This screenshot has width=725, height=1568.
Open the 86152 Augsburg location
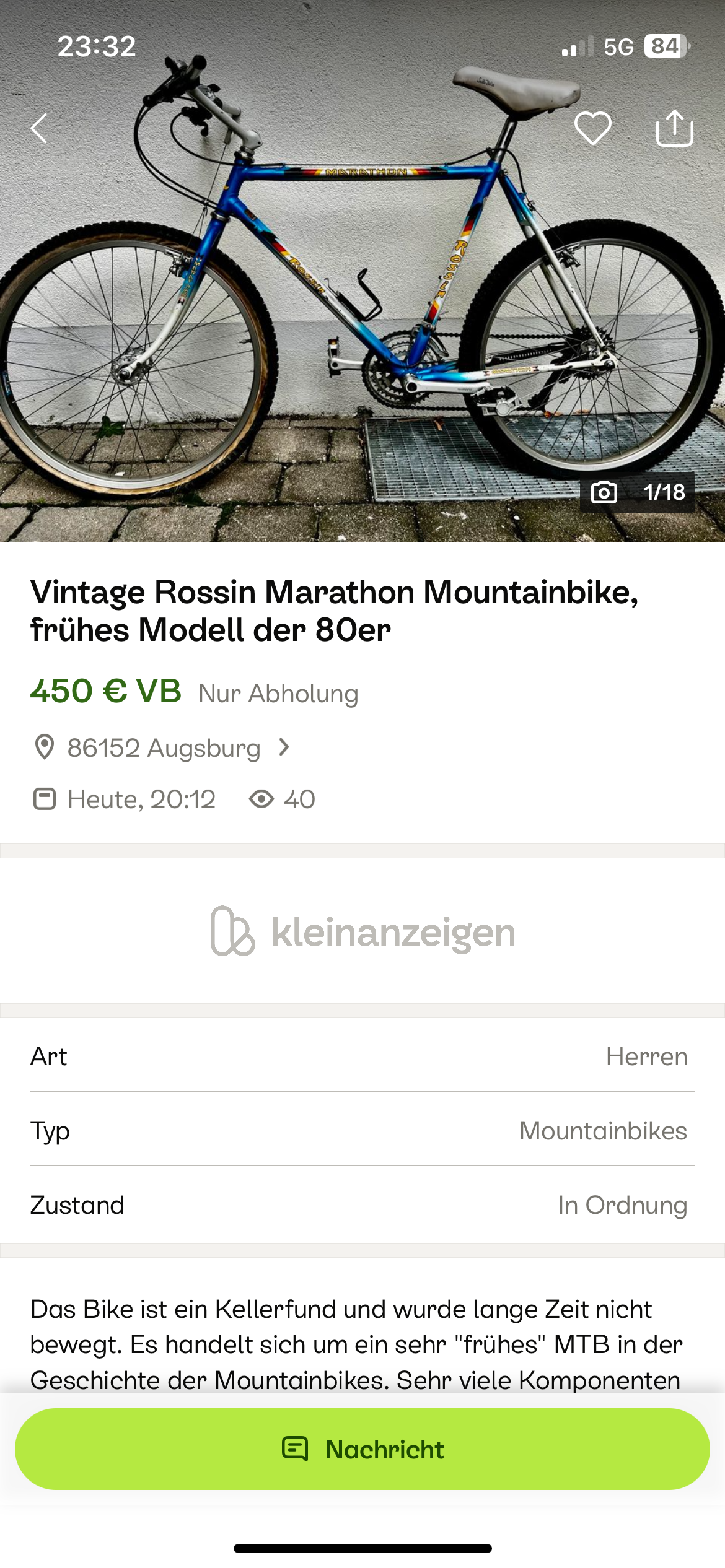click(164, 747)
